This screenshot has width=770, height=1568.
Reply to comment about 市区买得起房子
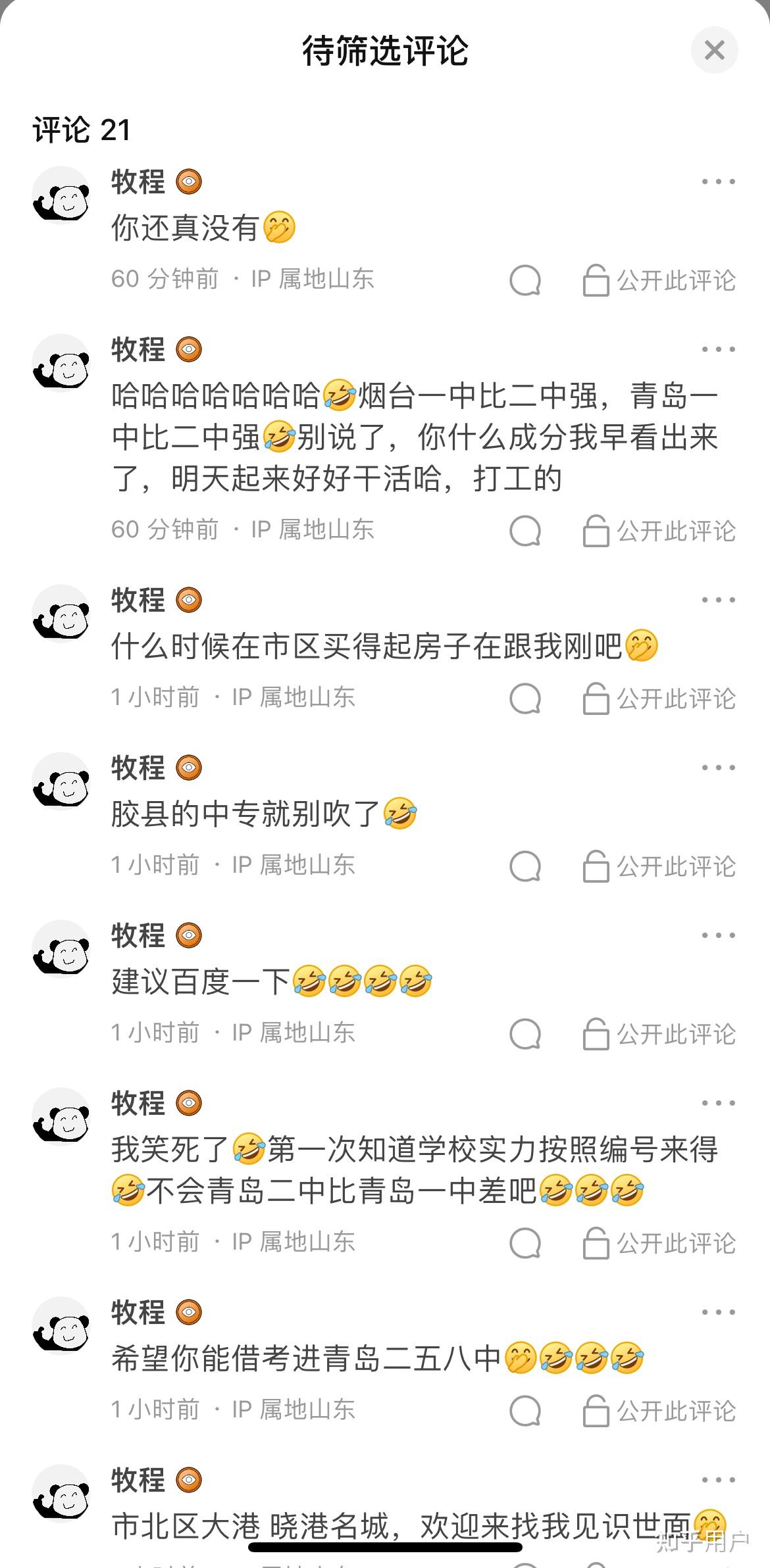[x=525, y=698]
